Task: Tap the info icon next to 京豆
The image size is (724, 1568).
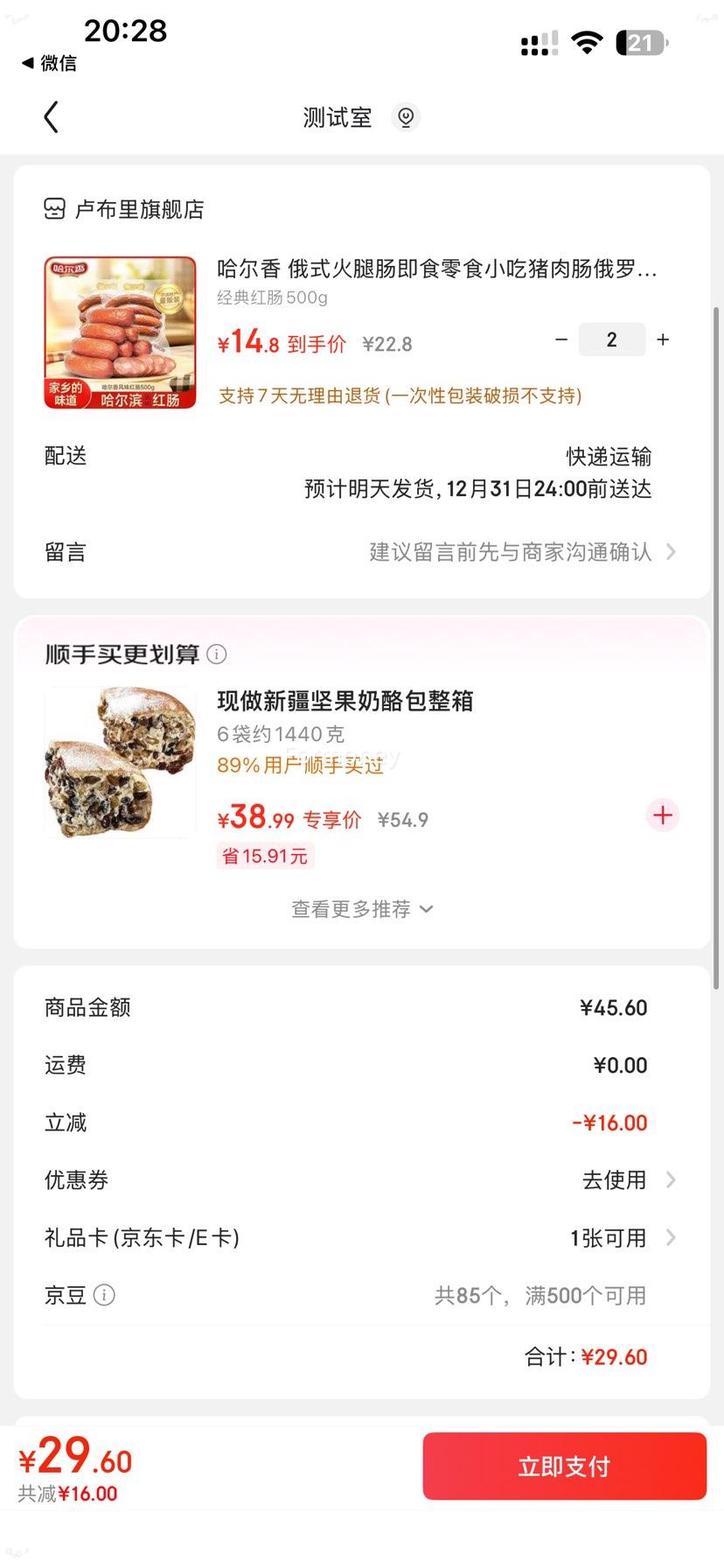Action: (105, 1296)
